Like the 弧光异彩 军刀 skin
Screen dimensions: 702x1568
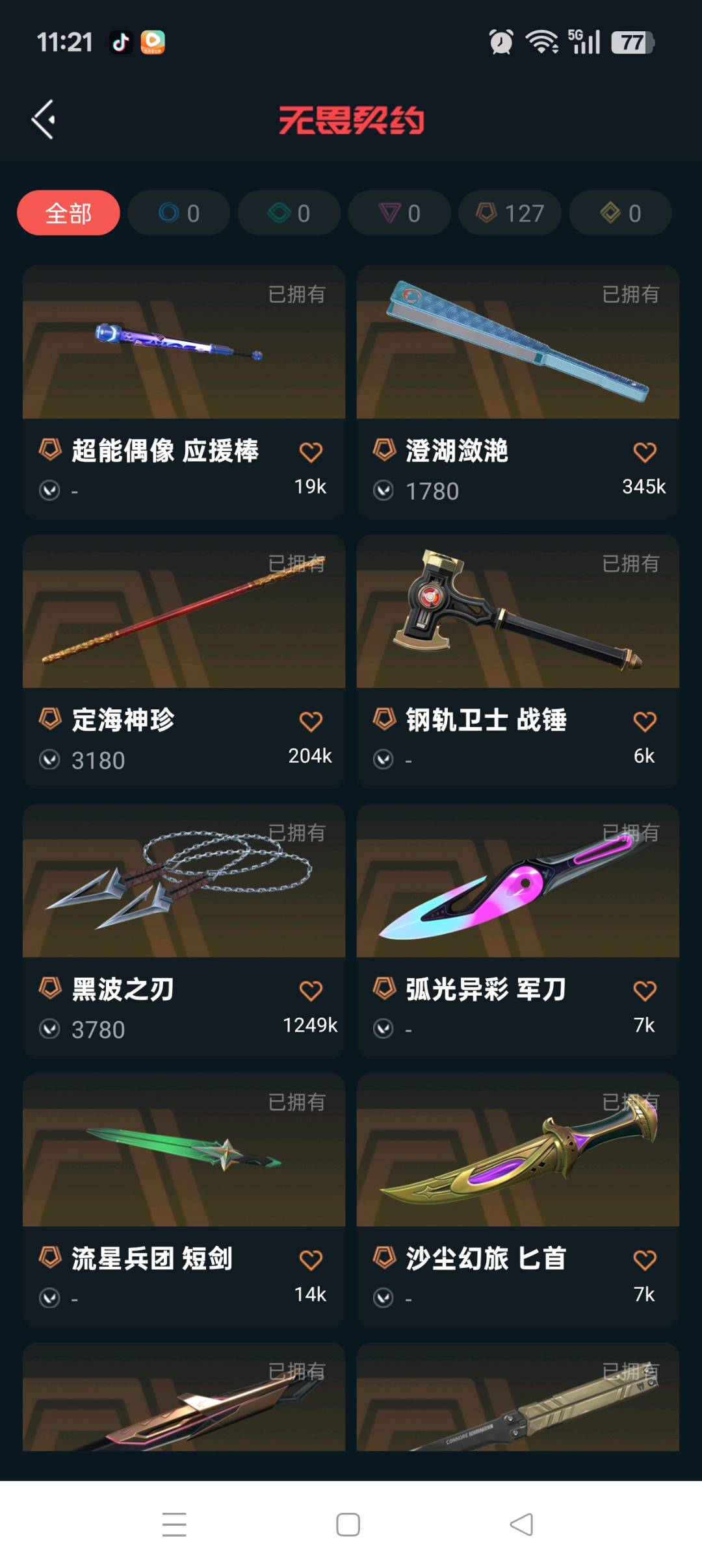644,991
